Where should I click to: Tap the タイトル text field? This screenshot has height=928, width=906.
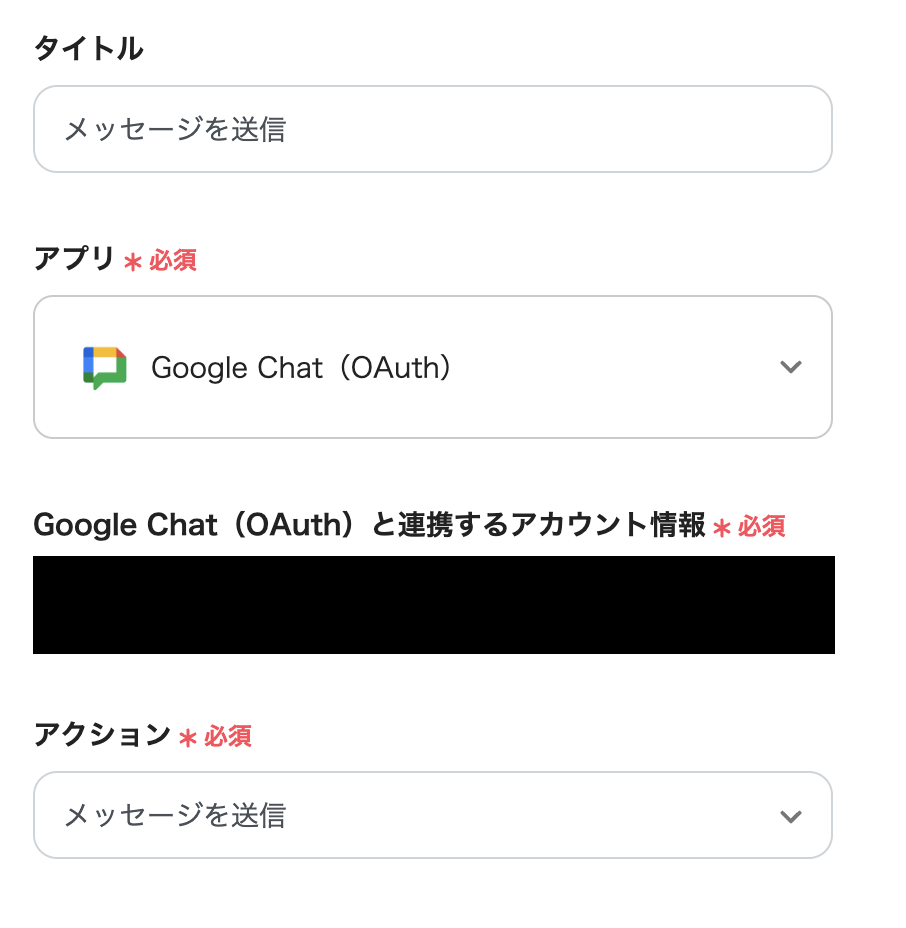(432, 129)
